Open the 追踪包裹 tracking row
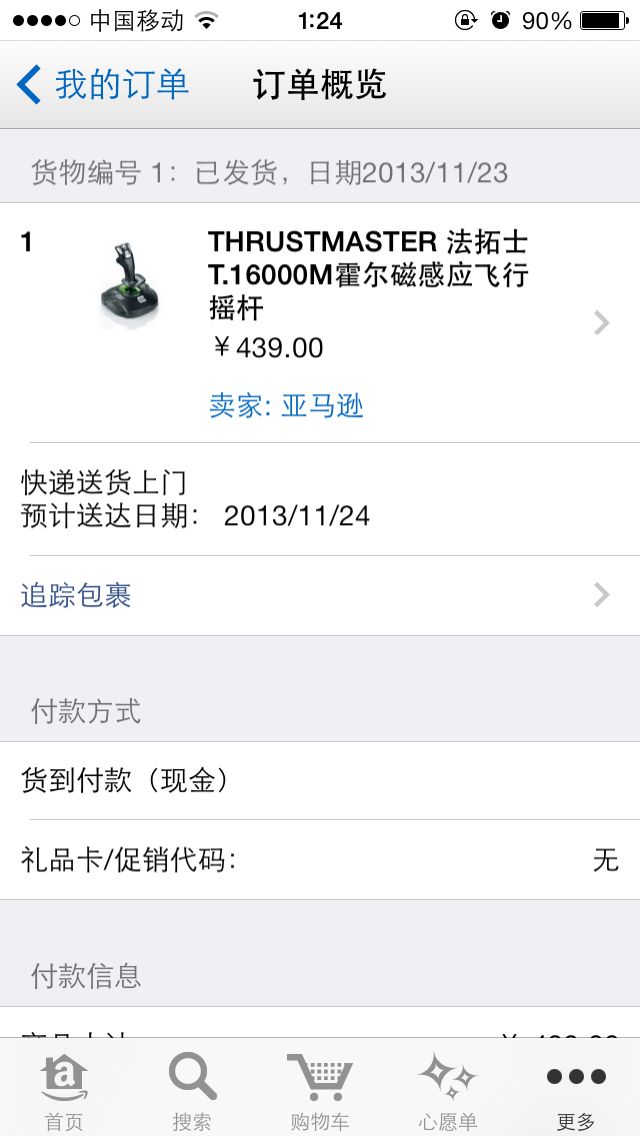This screenshot has height=1136, width=640. click(x=320, y=596)
